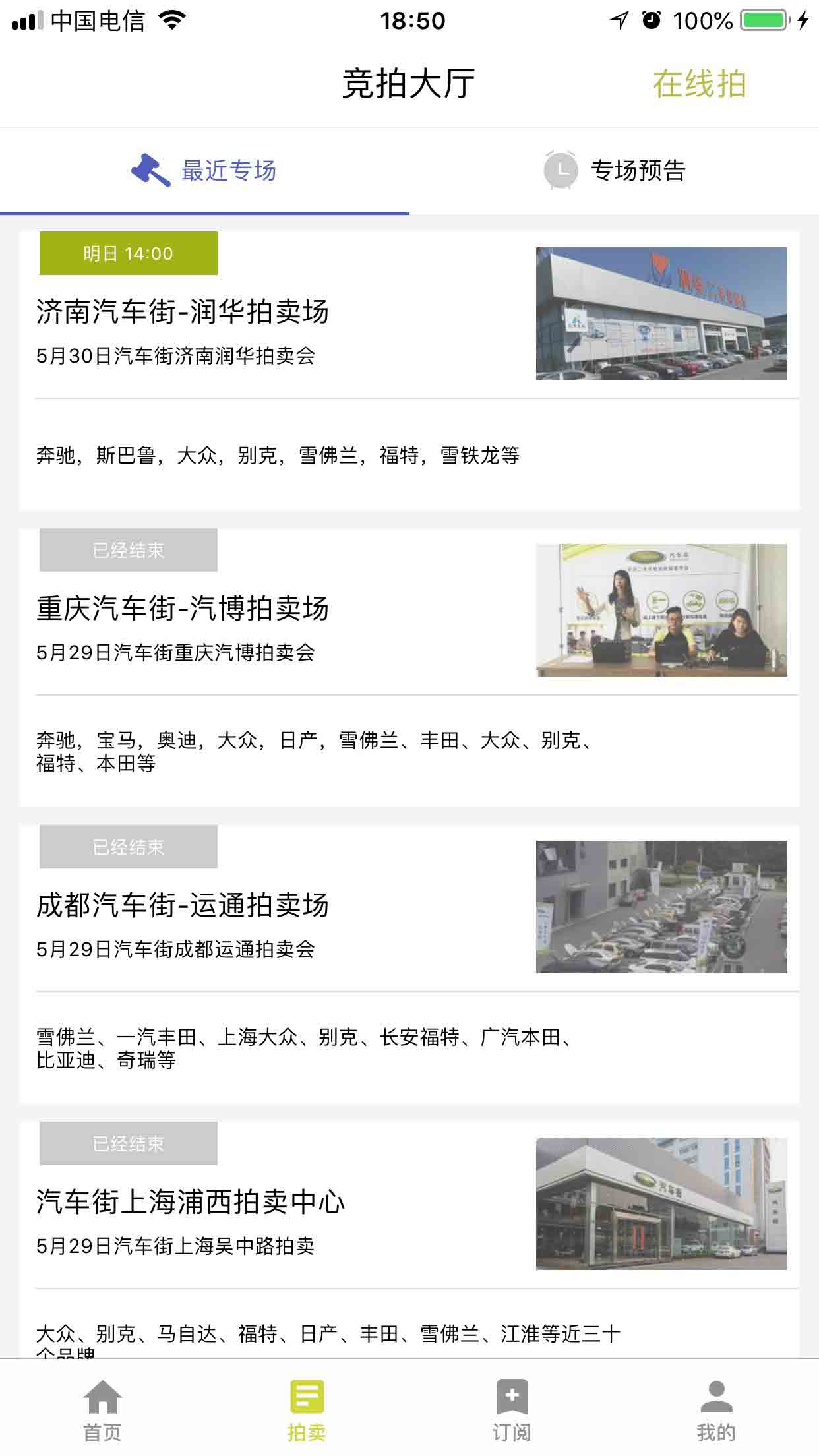Open 成都汽车街-运通拍卖场 auction card
The image size is (819, 1456).
coord(409,964)
